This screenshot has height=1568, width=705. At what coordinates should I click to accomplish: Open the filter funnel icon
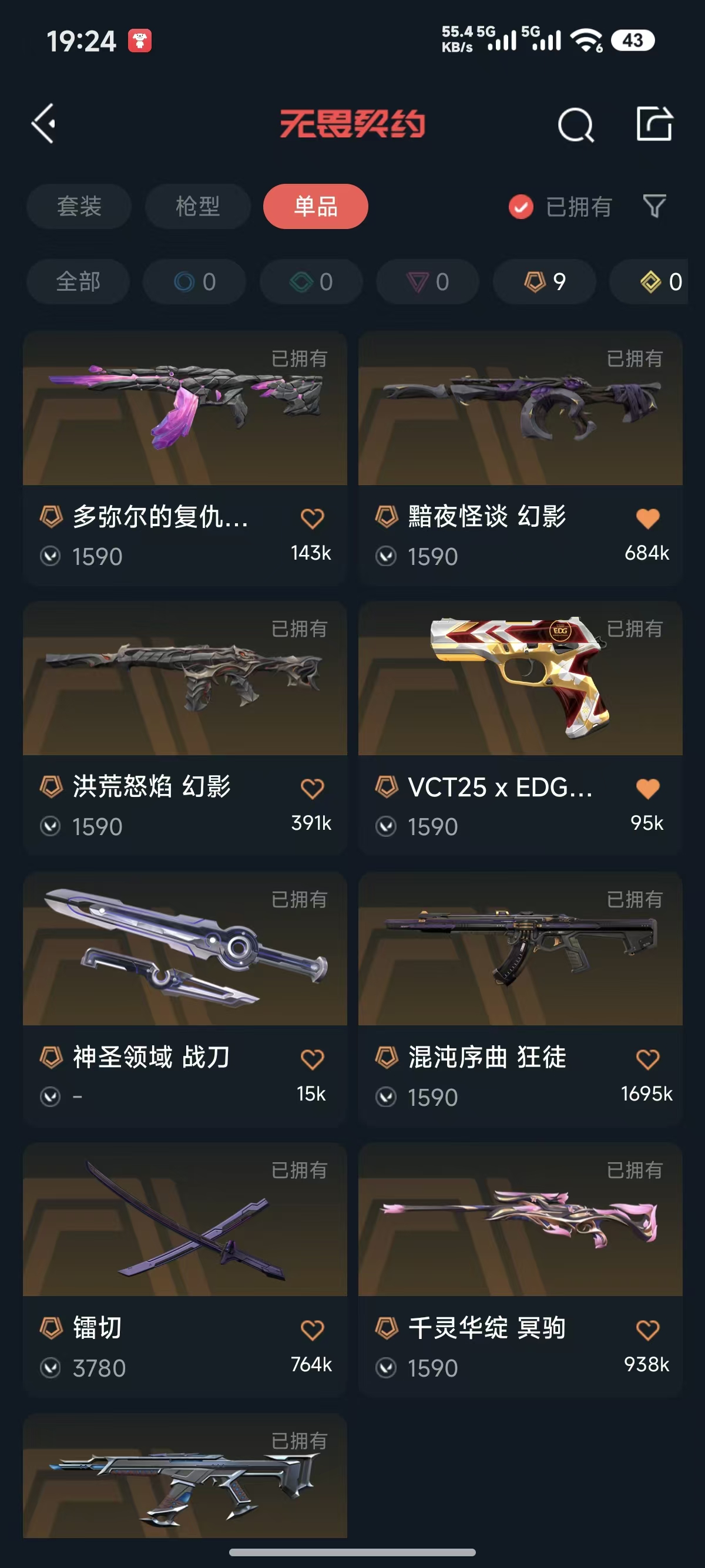coord(654,206)
